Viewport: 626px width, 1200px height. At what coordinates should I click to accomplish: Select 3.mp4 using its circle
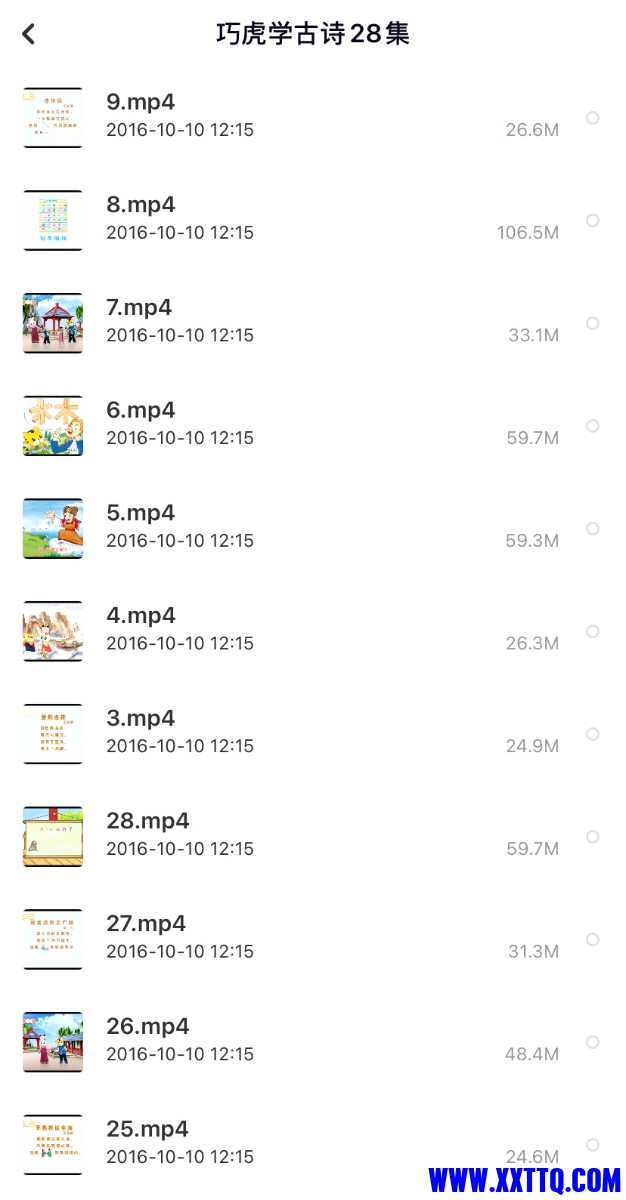pyautogui.click(x=592, y=734)
